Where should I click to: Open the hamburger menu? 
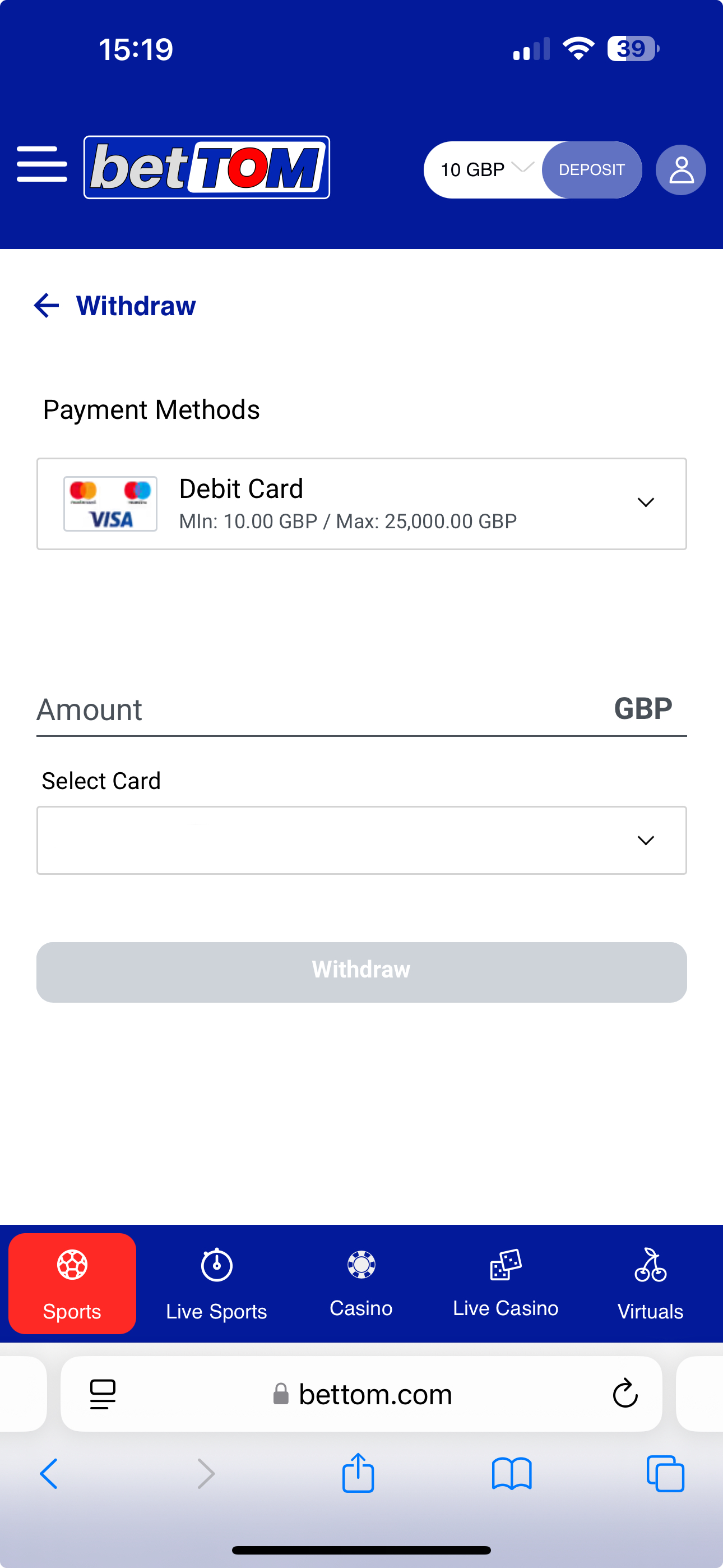(x=43, y=164)
